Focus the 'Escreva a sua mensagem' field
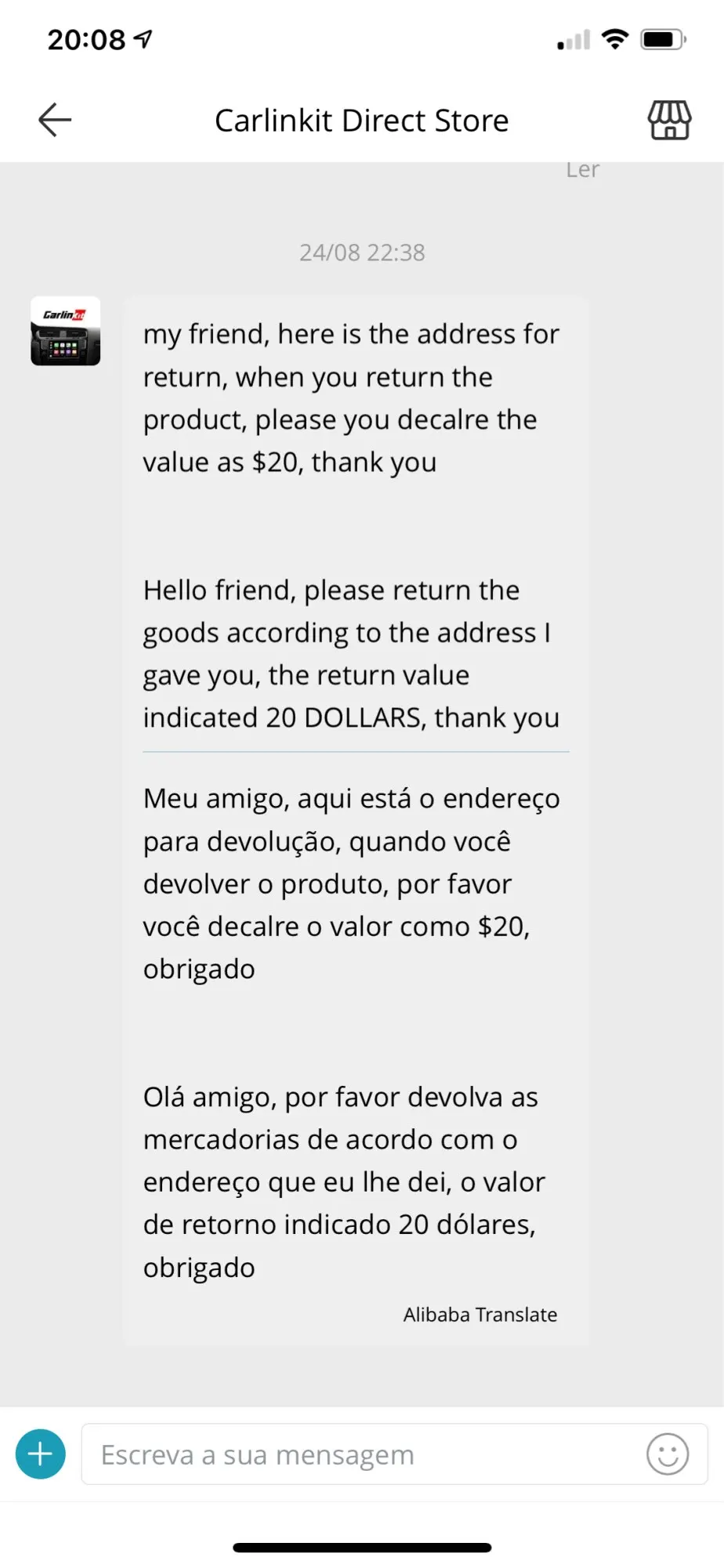 (360, 1454)
